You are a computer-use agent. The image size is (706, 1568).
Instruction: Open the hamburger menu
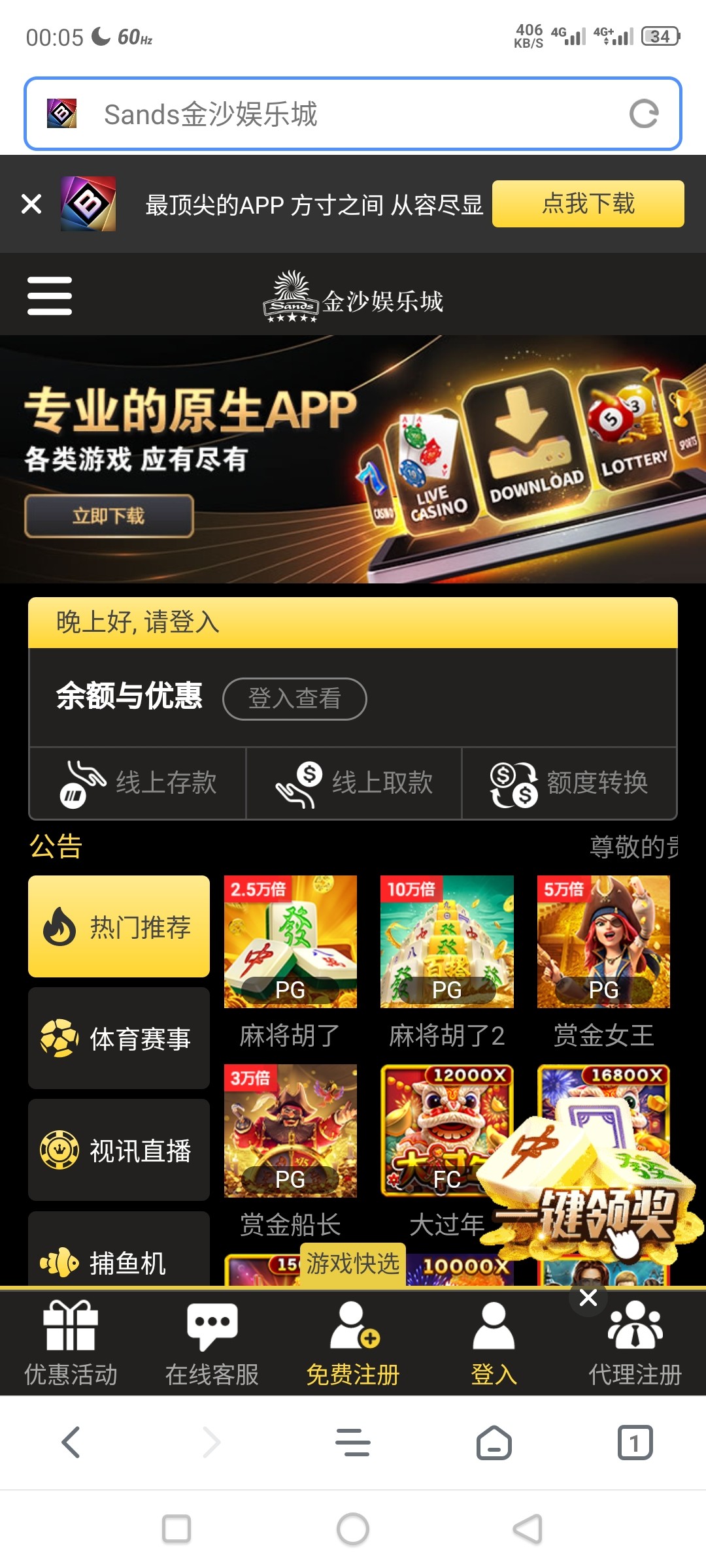click(50, 296)
